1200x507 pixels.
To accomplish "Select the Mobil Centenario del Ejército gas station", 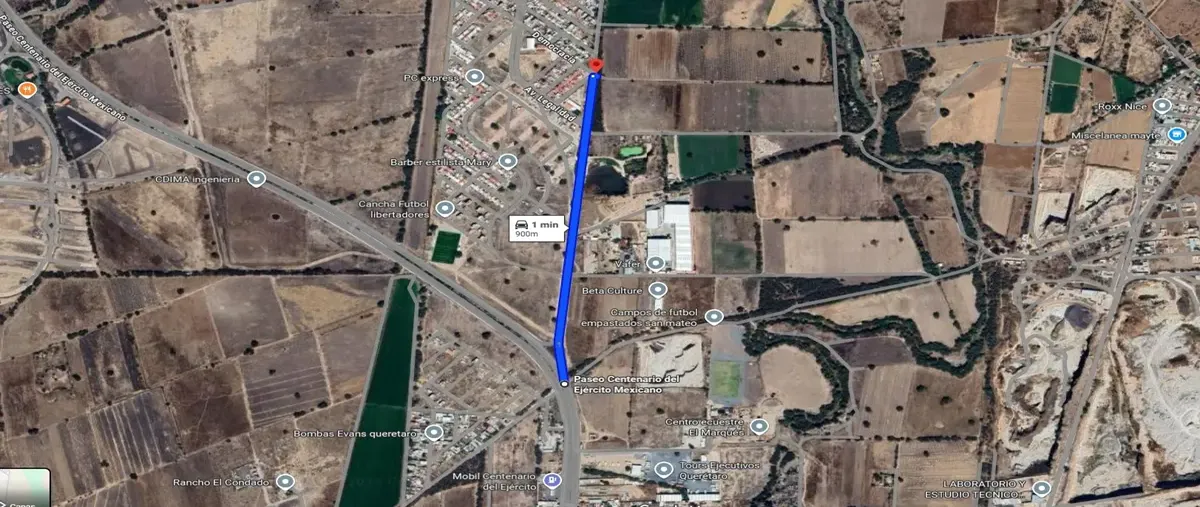I will (550, 481).
